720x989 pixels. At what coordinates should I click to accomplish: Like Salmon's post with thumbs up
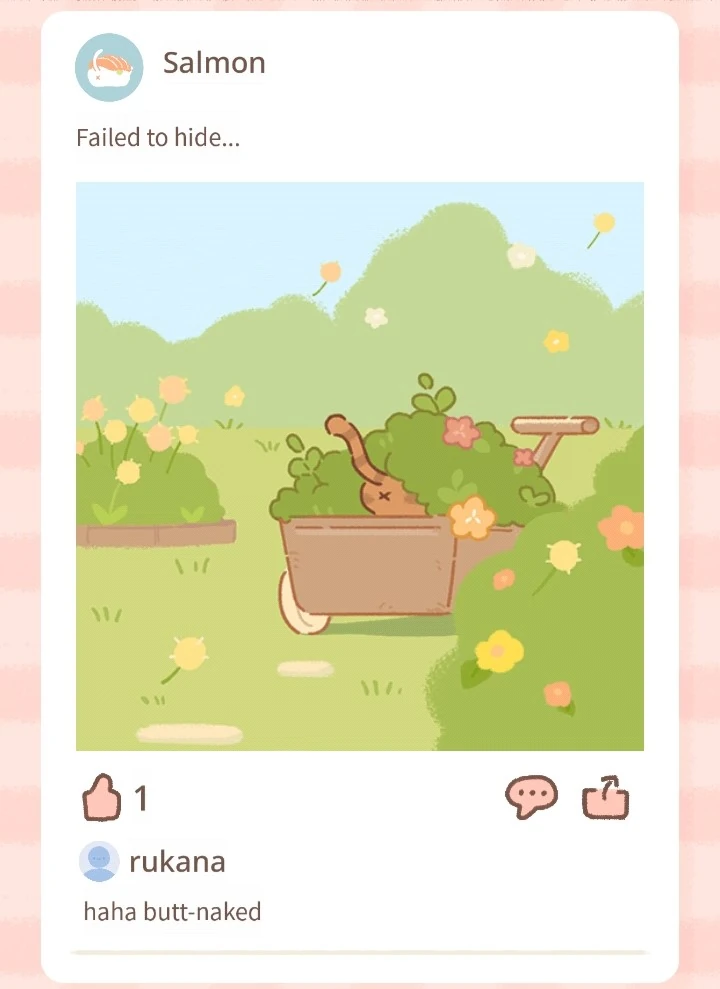tap(101, 799)
